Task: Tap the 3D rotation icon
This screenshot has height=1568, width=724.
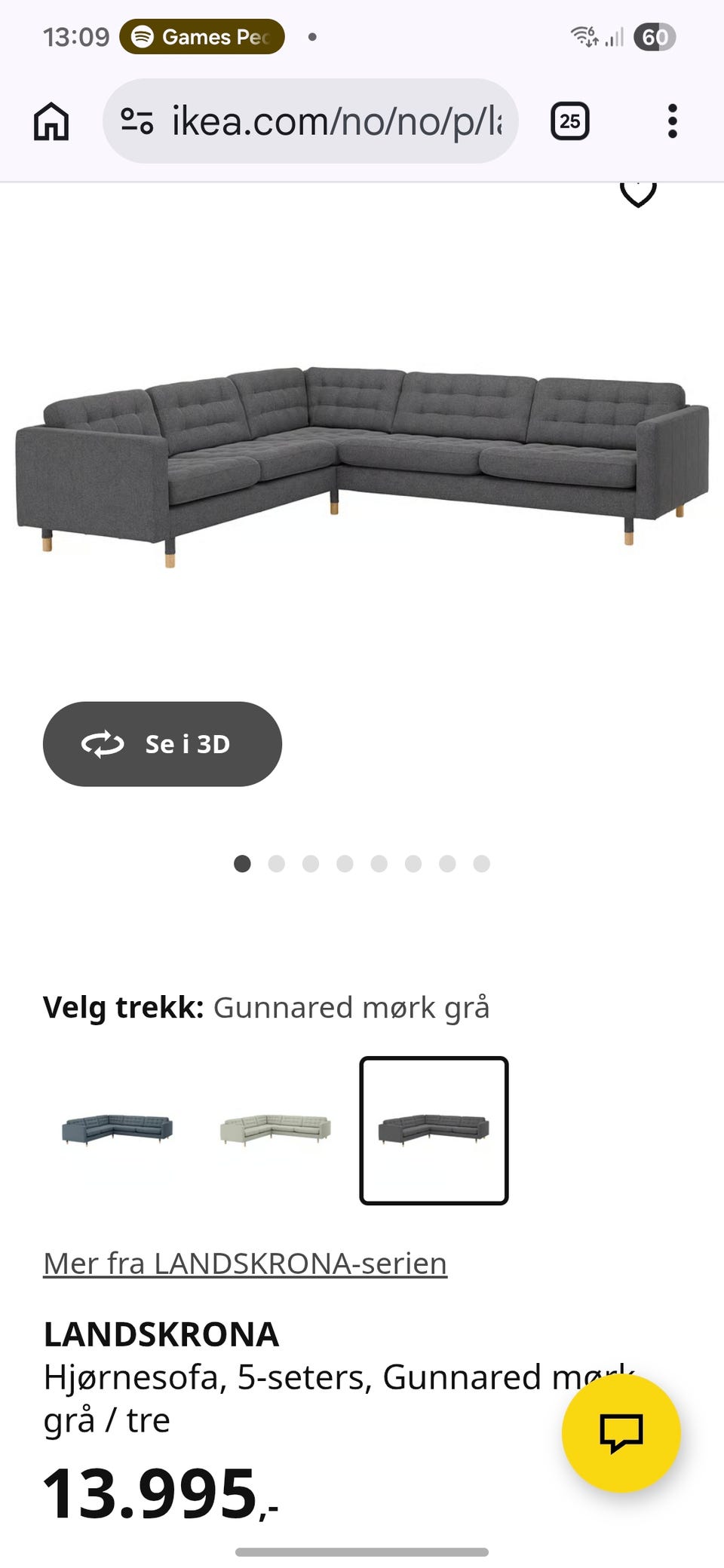Action: click(x=104, y=743)
